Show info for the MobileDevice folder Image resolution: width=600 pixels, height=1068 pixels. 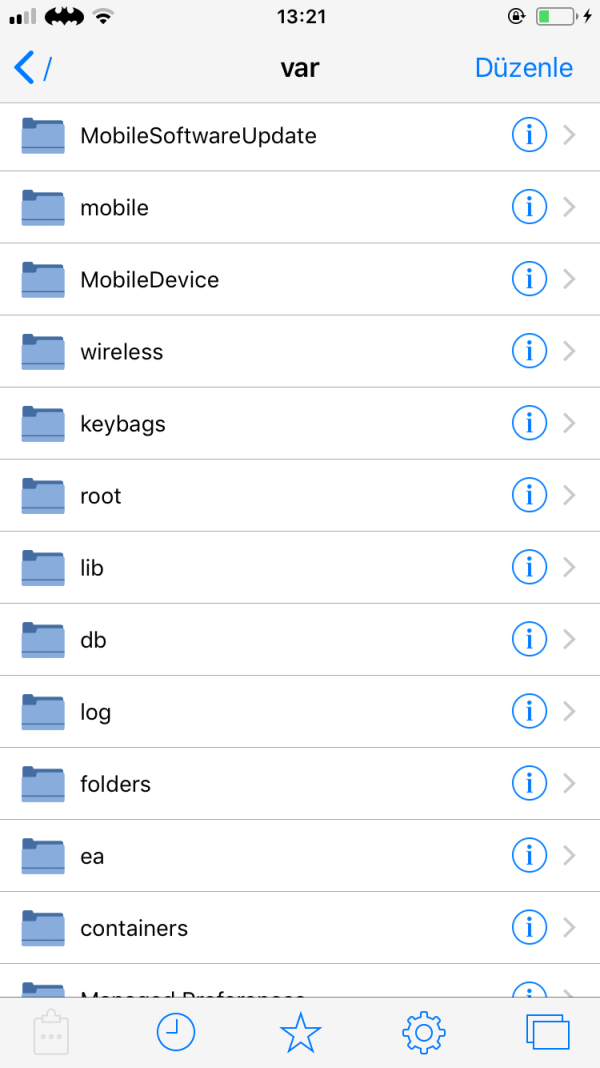(x=529, y=279)
